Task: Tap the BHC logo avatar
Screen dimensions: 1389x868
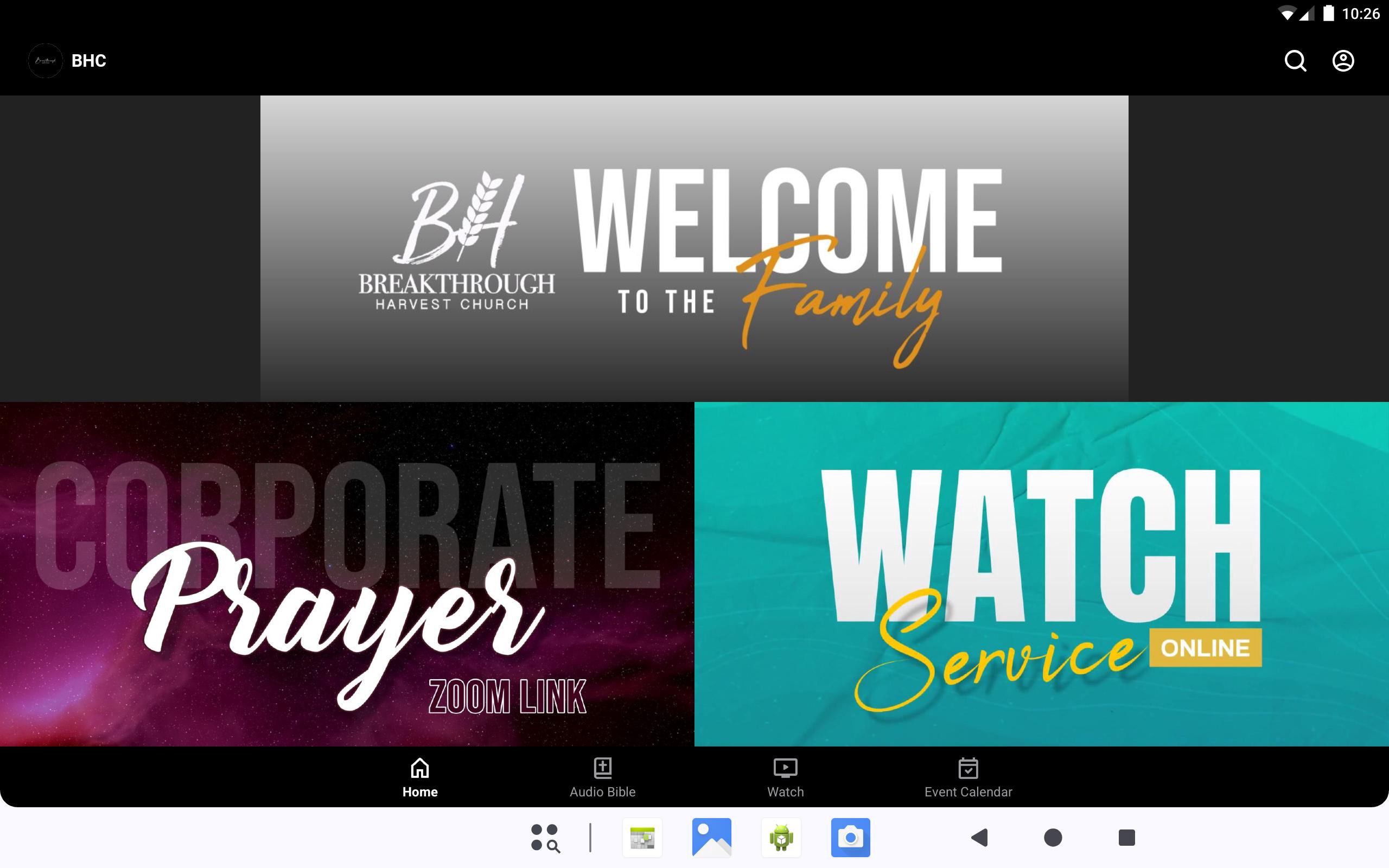Action: (x=46, y=61)
